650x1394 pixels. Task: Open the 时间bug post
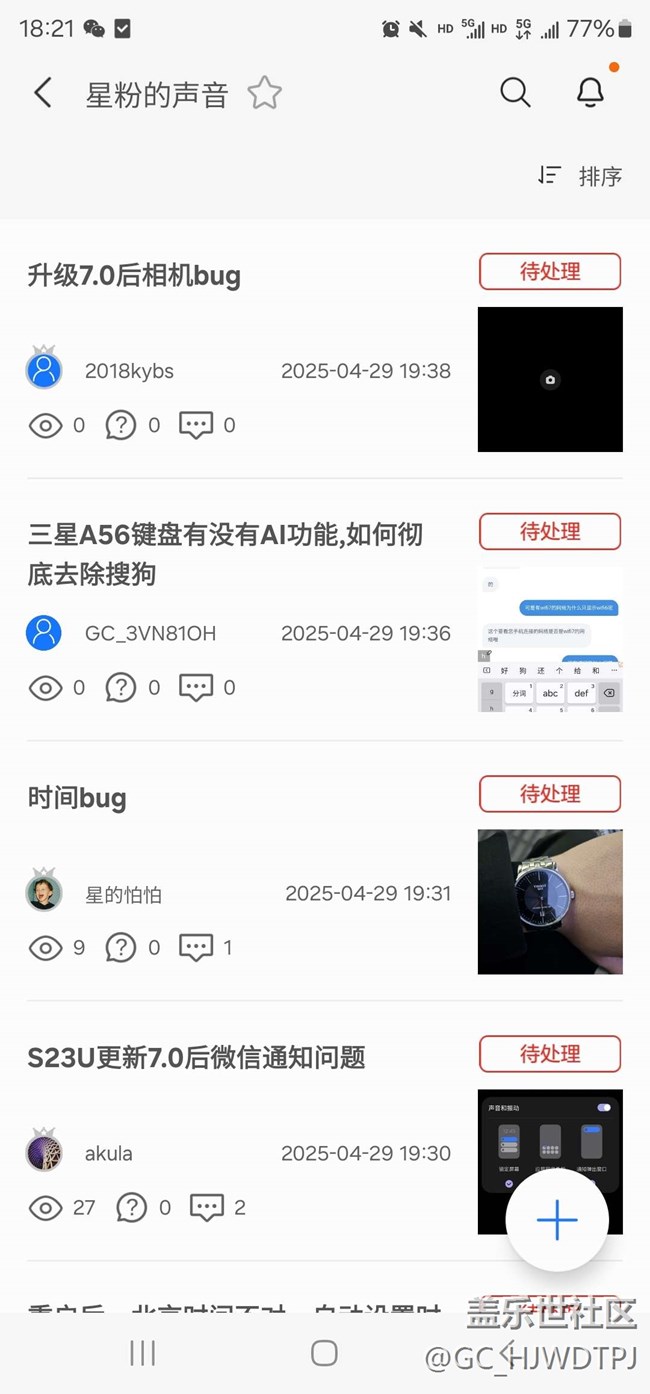(77, 797)
